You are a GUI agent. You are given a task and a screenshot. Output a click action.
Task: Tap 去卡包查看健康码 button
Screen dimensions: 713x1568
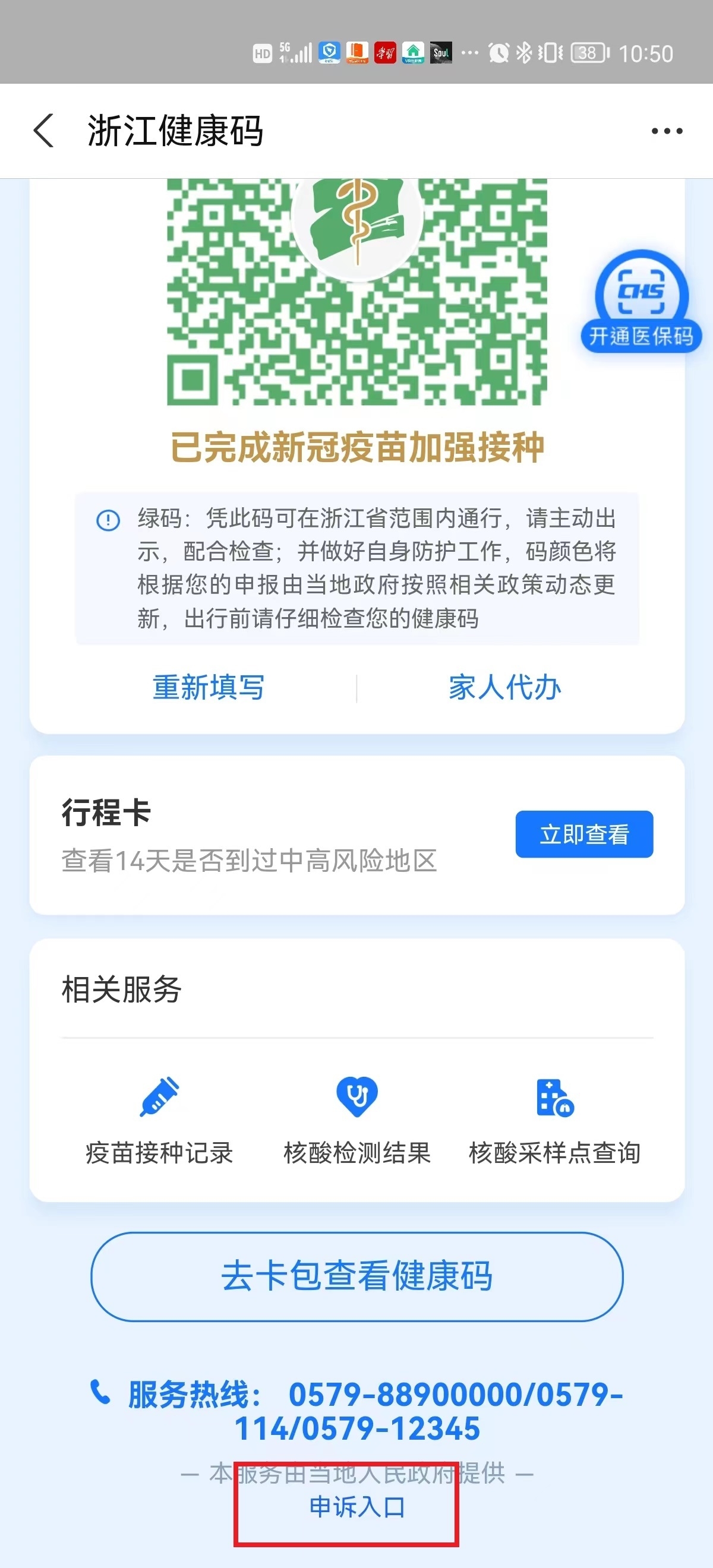357,1276
